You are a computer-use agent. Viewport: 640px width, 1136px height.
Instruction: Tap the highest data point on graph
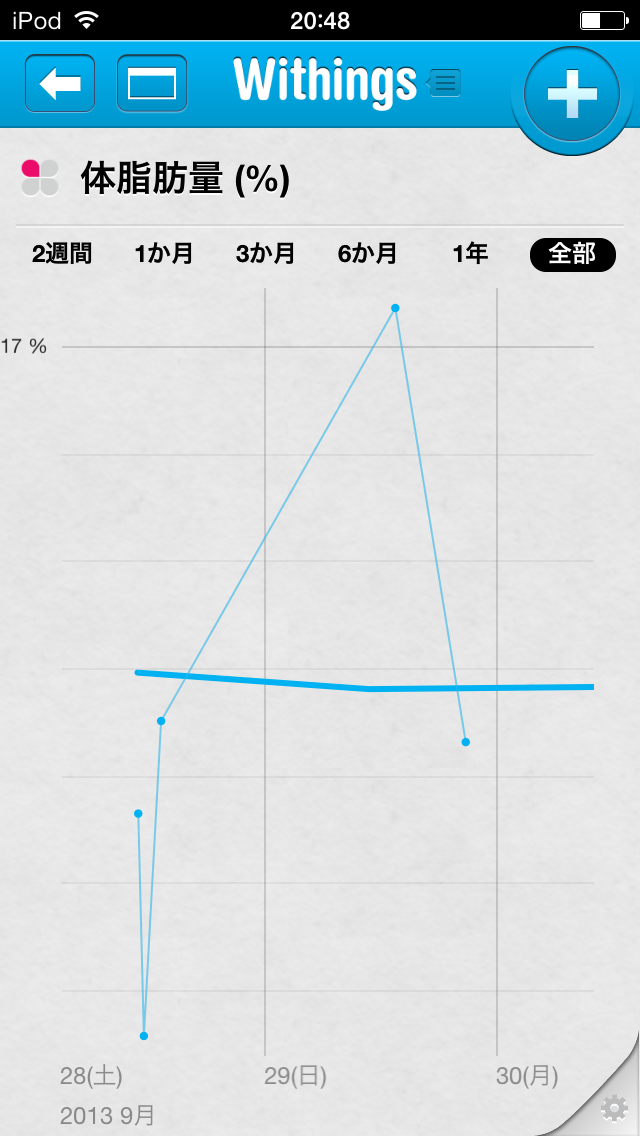point(395,308)
